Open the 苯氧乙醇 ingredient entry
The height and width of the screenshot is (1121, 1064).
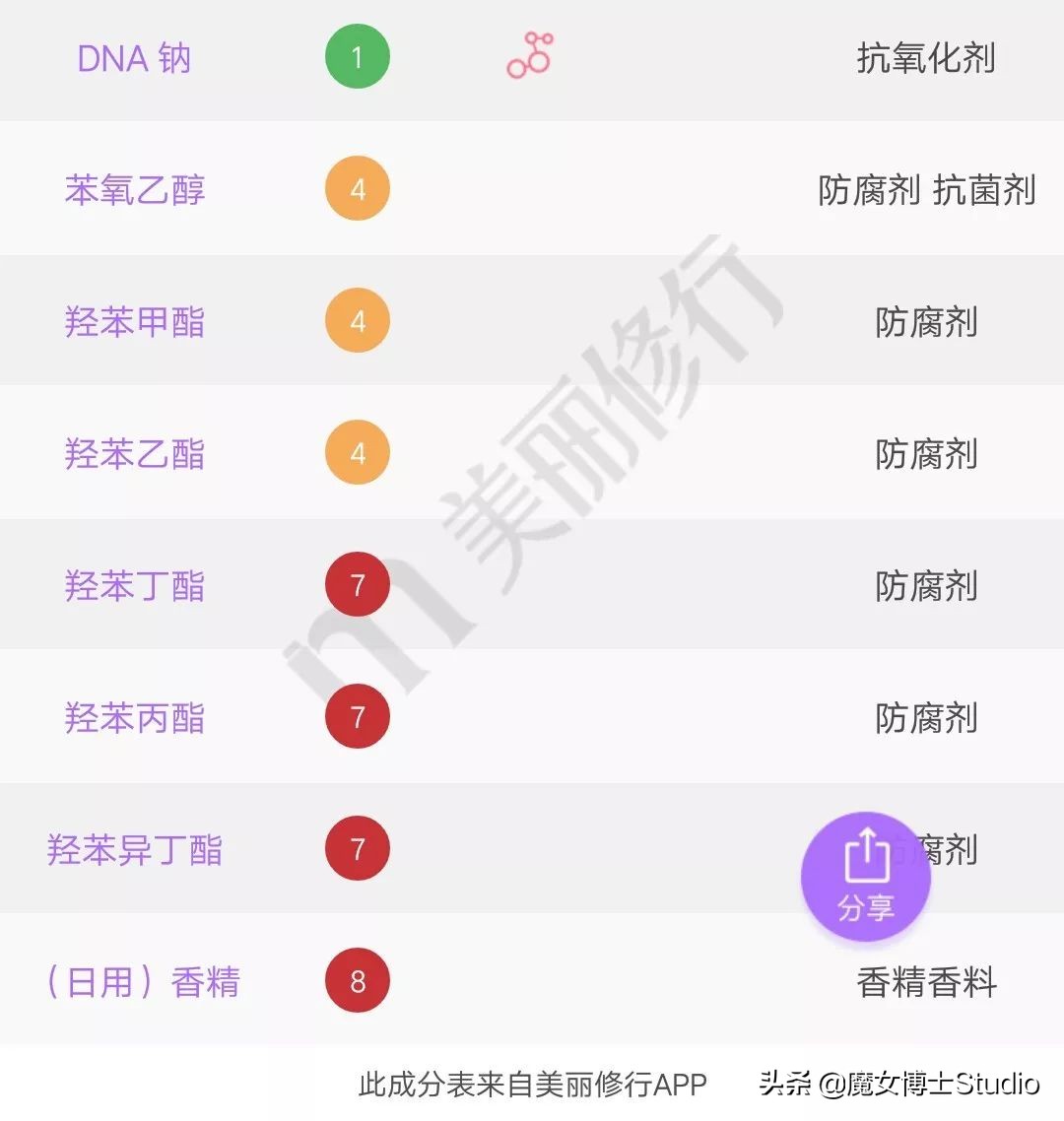coord(136,190)
